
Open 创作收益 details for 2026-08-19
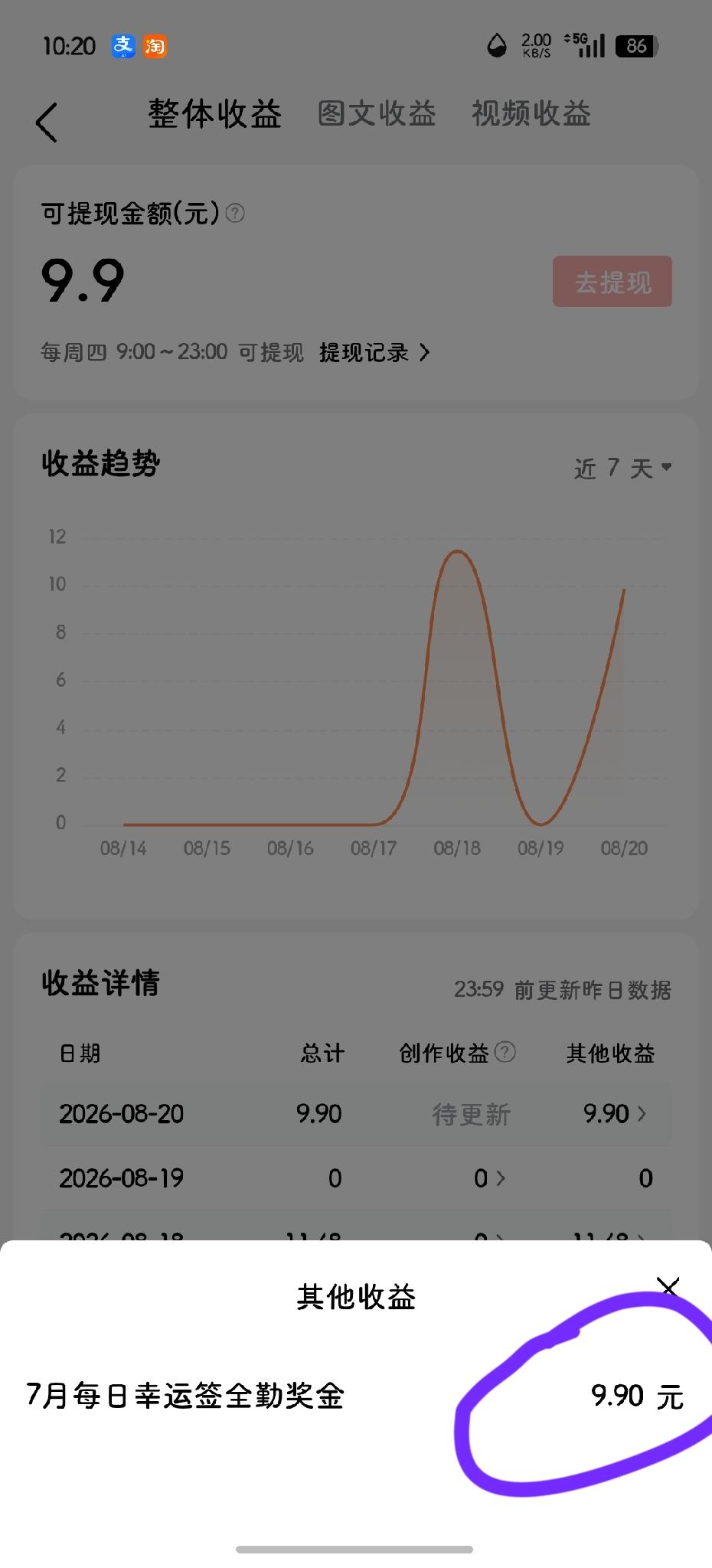pos(490,1178)
